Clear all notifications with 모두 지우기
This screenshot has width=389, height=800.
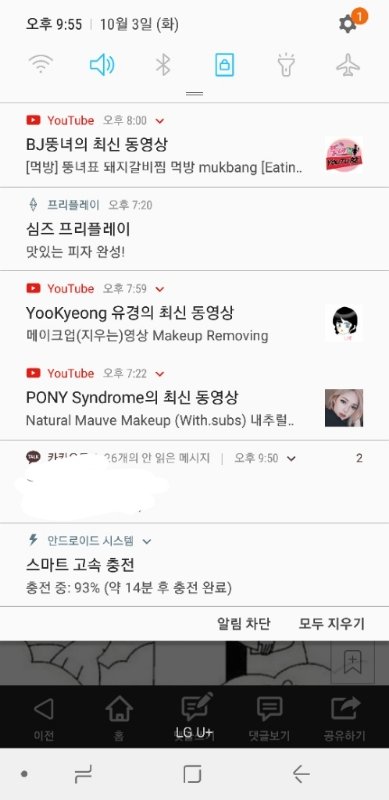click(332, 623)
